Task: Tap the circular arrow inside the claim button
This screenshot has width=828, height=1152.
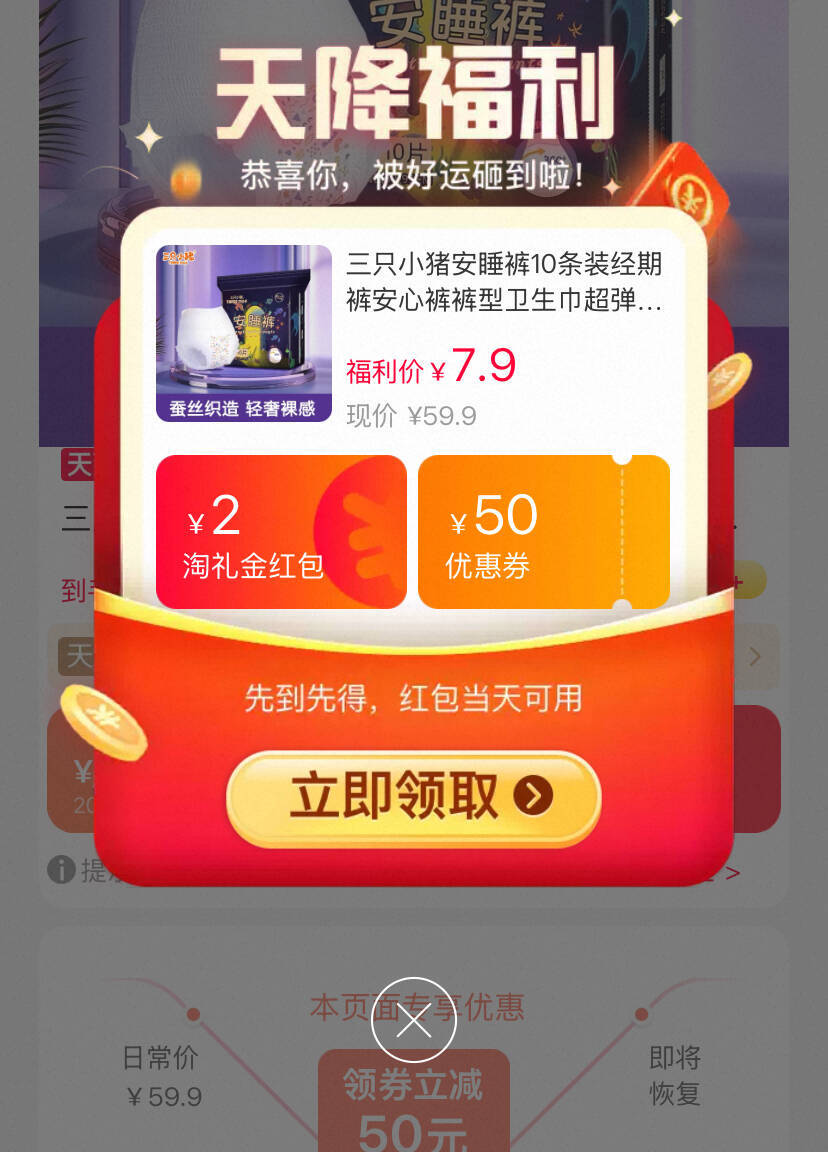Action: [x=533, y=798]
